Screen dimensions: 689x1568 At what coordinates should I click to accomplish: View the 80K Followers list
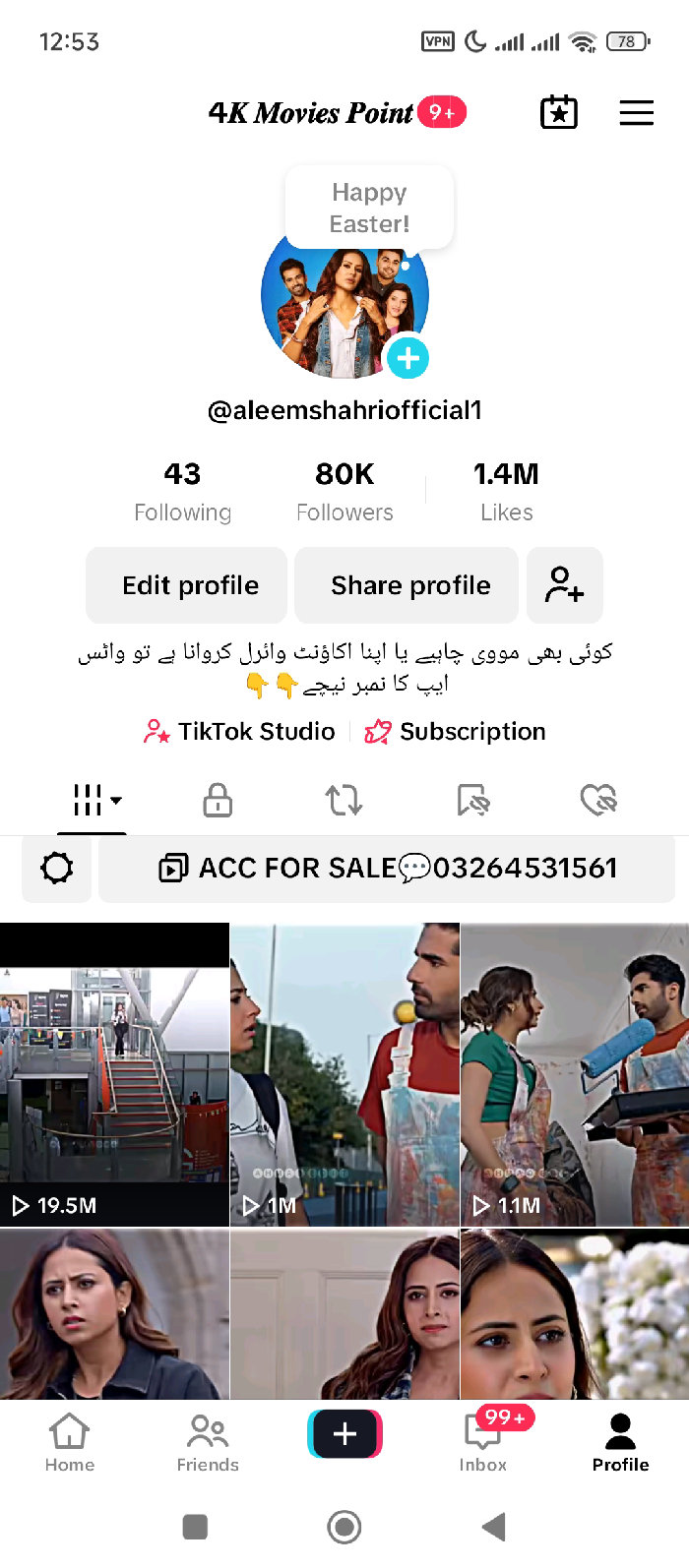pyautogui.click(x=344, y=490)
